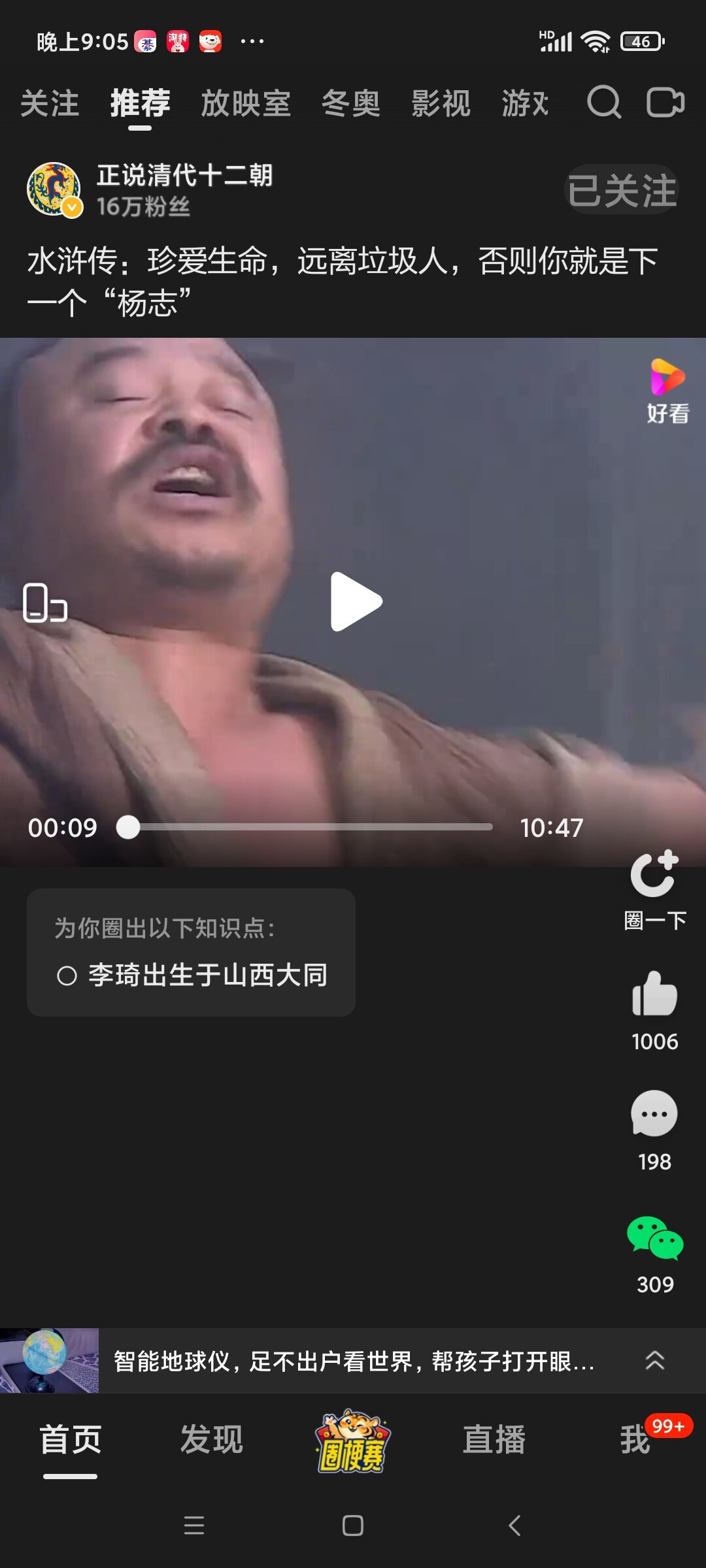Screen dimensions: 706x1568
Task: Select knowledge point 李琦出生于山西大同
Action: [x=192, y=975]
